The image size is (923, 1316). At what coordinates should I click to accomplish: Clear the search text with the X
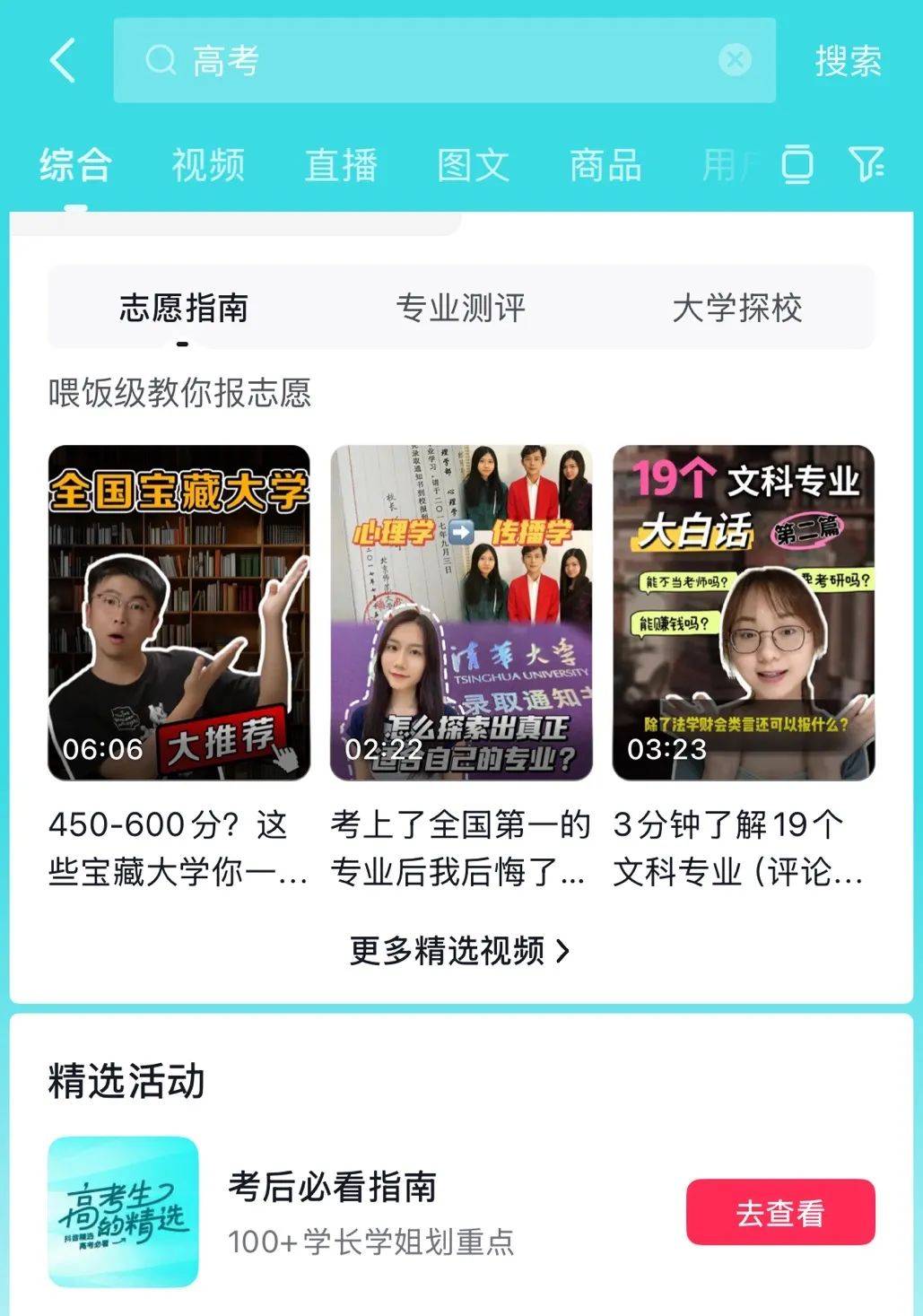[735, 60]
